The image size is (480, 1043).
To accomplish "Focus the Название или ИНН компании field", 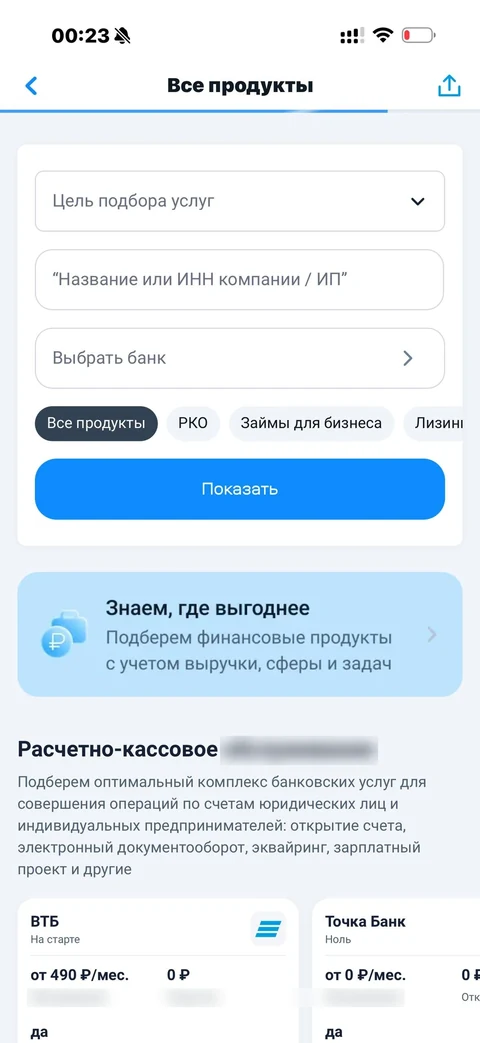I will click(x=240, y=279).
